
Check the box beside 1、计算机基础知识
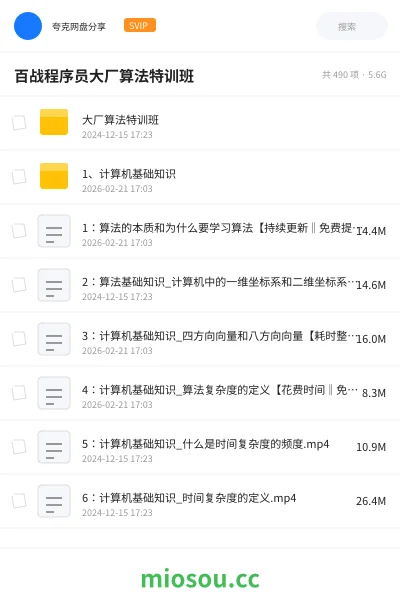click(19, 177)
